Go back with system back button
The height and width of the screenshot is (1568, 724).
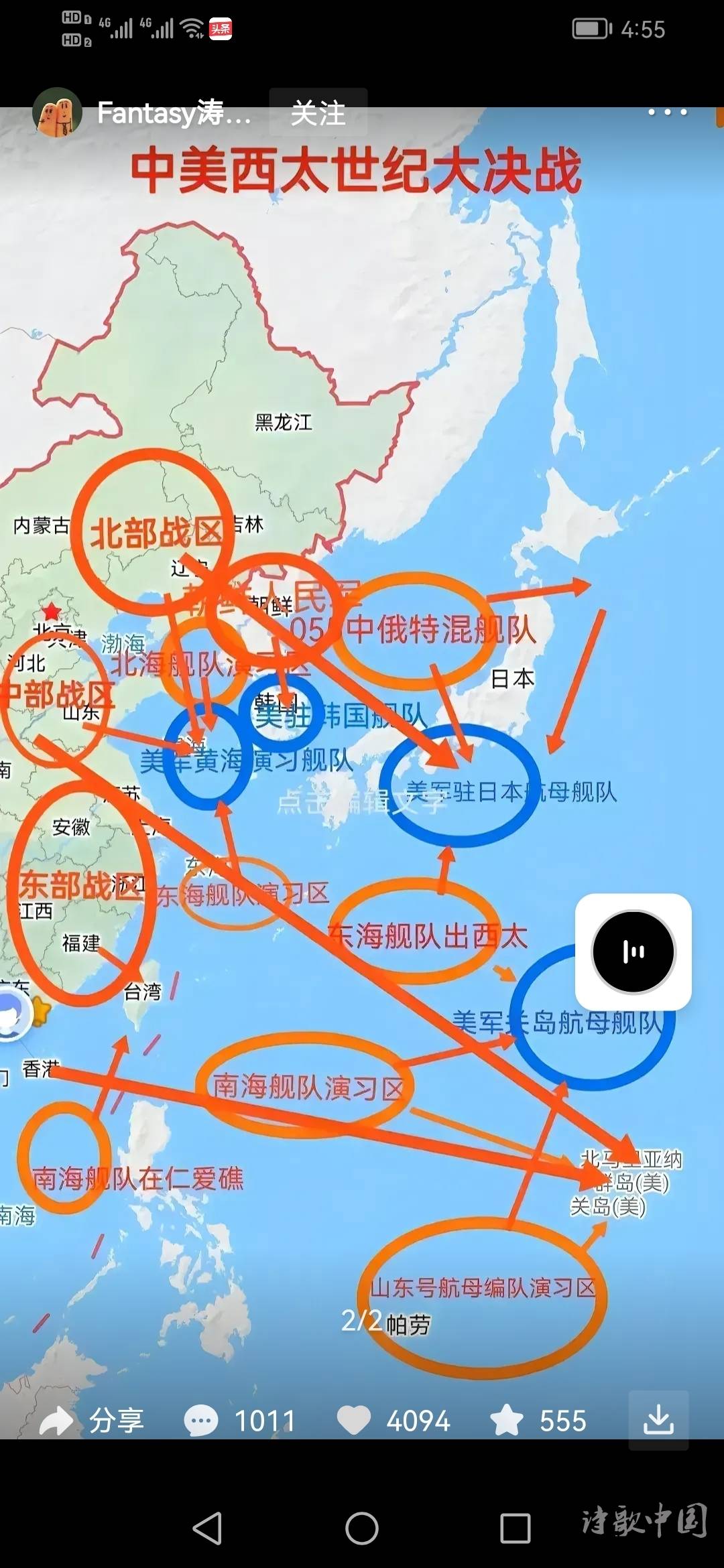tap(207, 1528)
